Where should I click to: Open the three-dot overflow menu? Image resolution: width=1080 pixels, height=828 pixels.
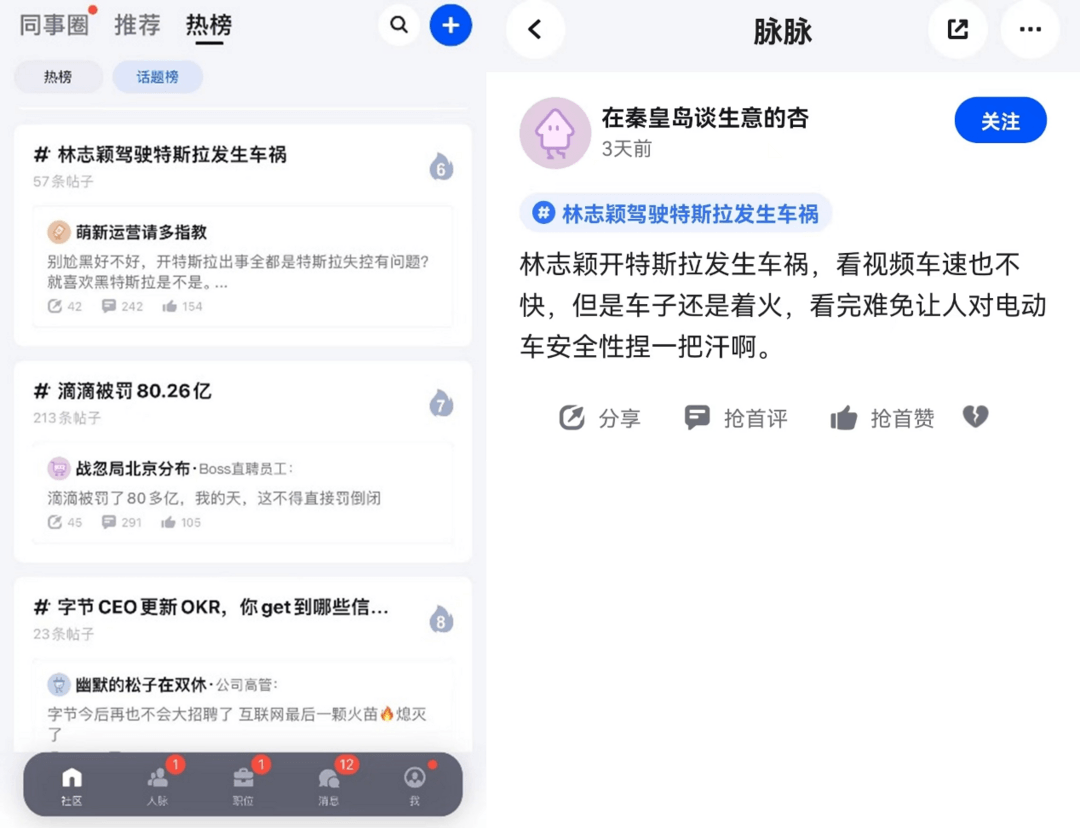pyautogui.click(x=1030, y=29)
